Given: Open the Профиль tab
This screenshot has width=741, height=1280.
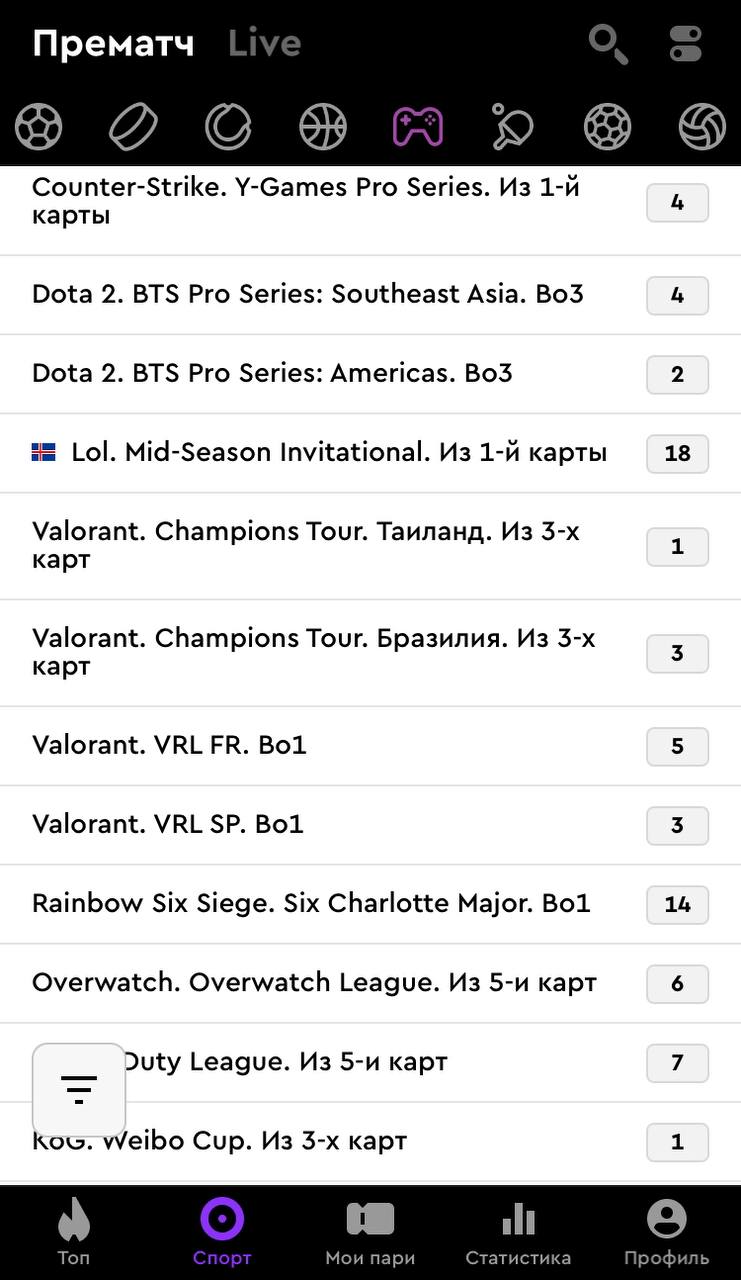Looking at the screenshot, I should click(x=666, y=1232).
